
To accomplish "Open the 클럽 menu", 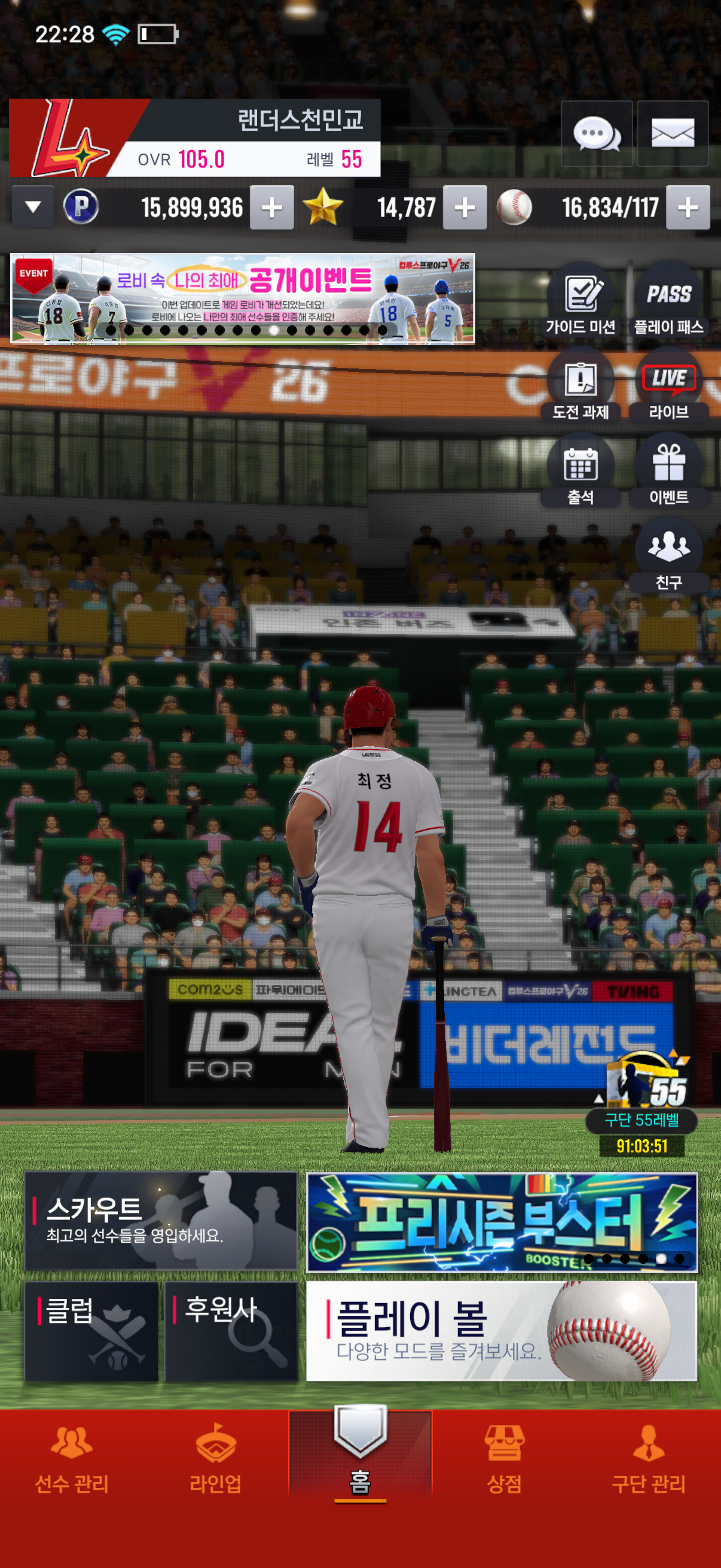I will tap(91, 1331).
